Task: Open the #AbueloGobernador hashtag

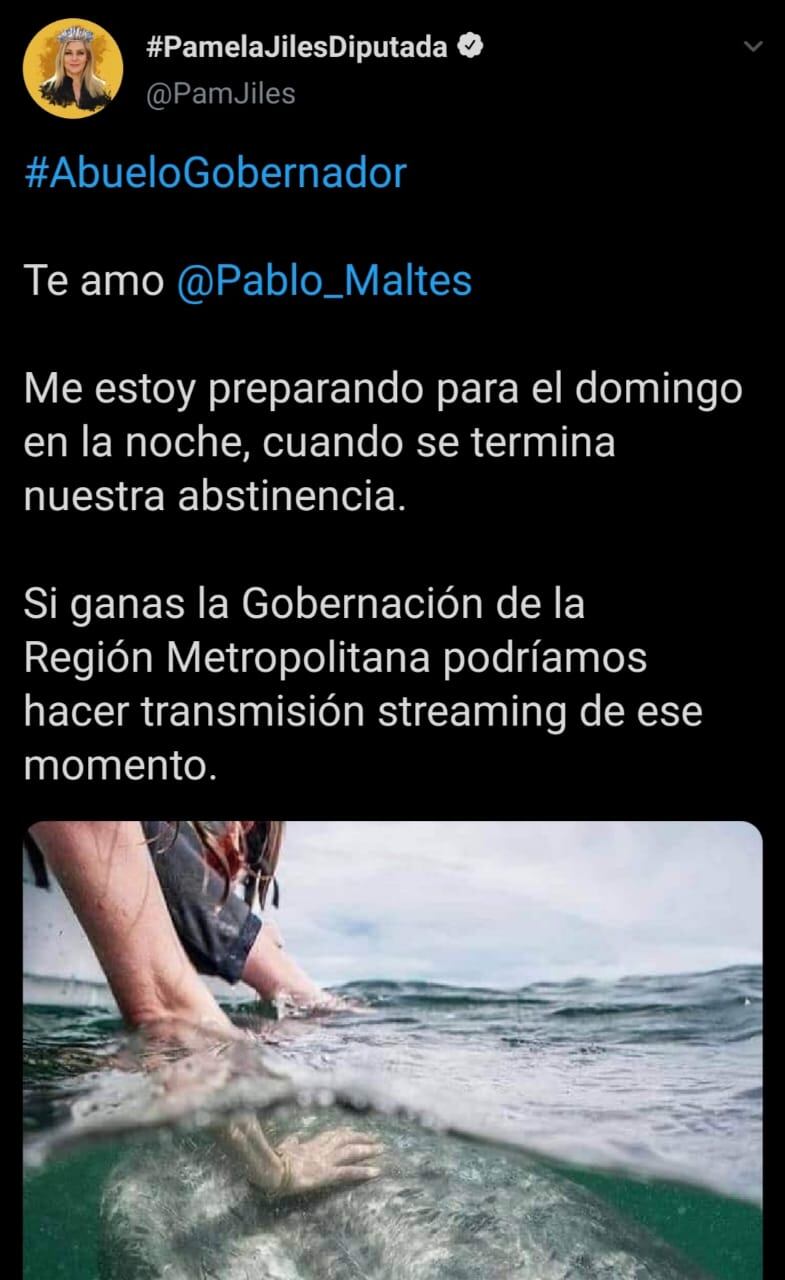Action: (x=215, y=173)
